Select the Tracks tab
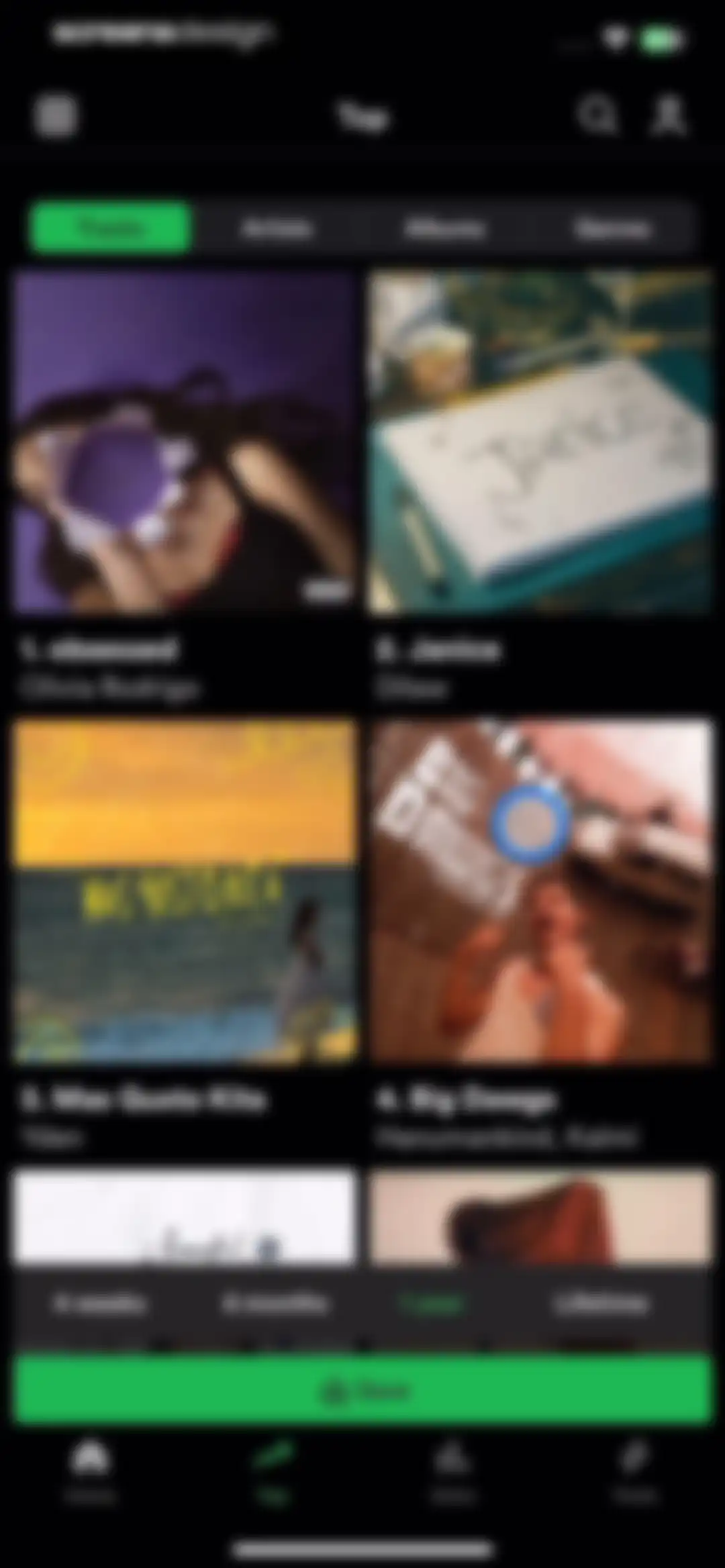The image size is (725, 1568). point(111,228)
